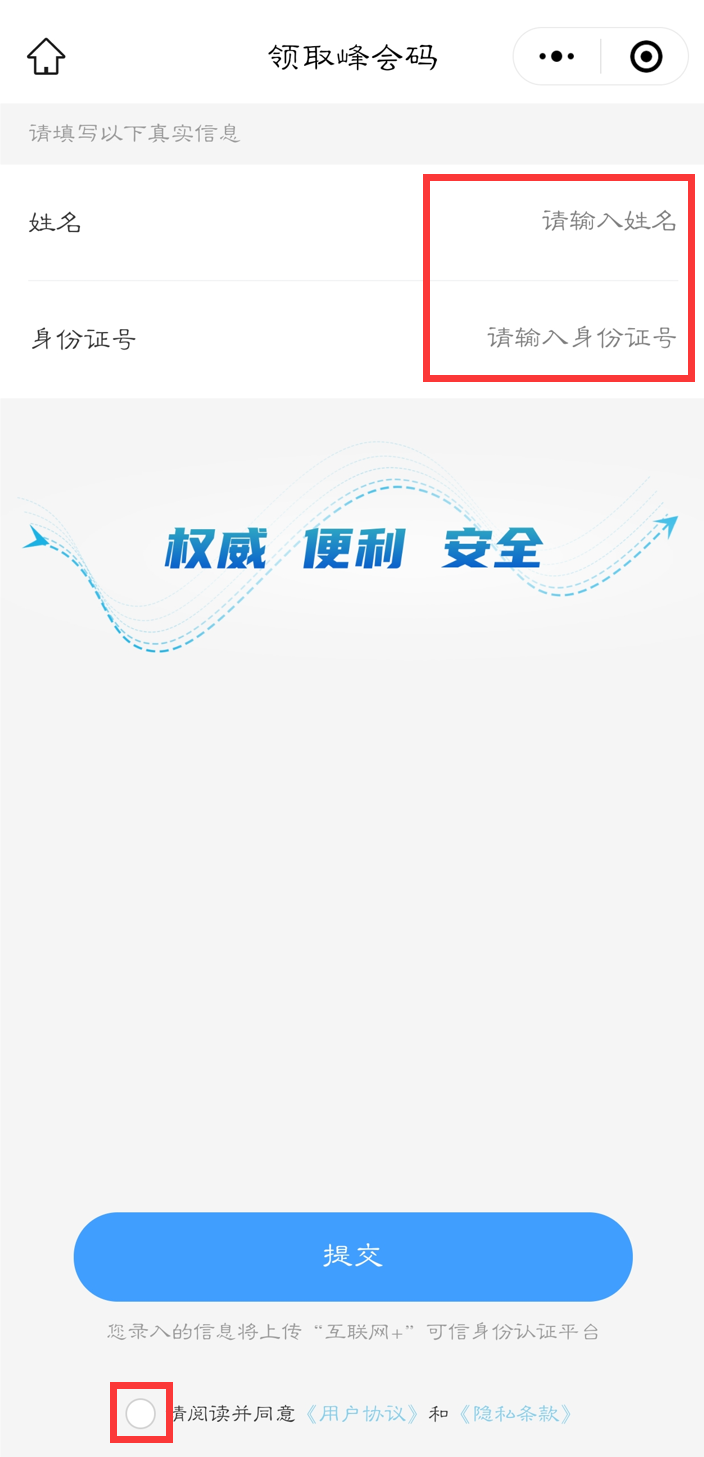Viewport: 704px width, 1457px height.
Task: Open the three-dot more menu
Action: point(557,57)
